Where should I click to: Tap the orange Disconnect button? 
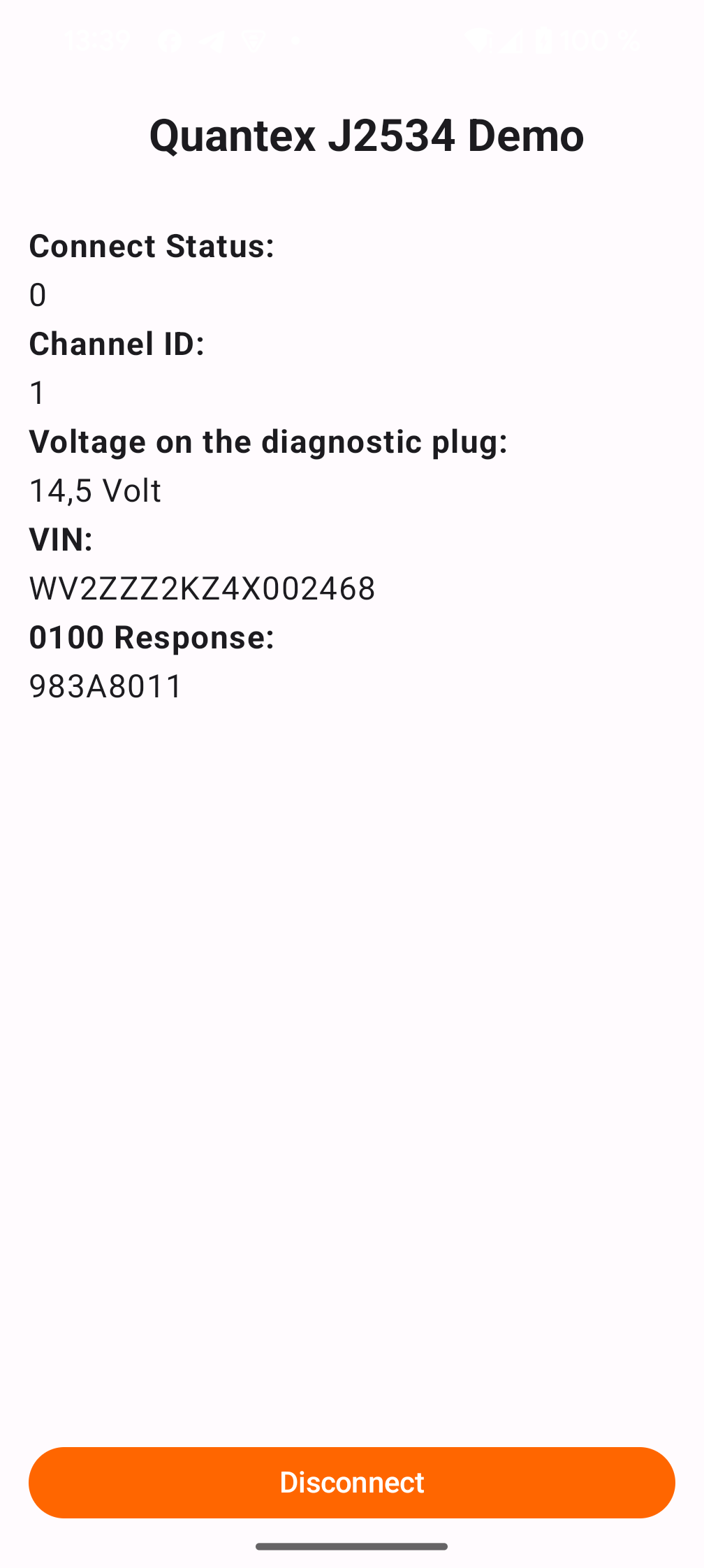(352, 1482)
